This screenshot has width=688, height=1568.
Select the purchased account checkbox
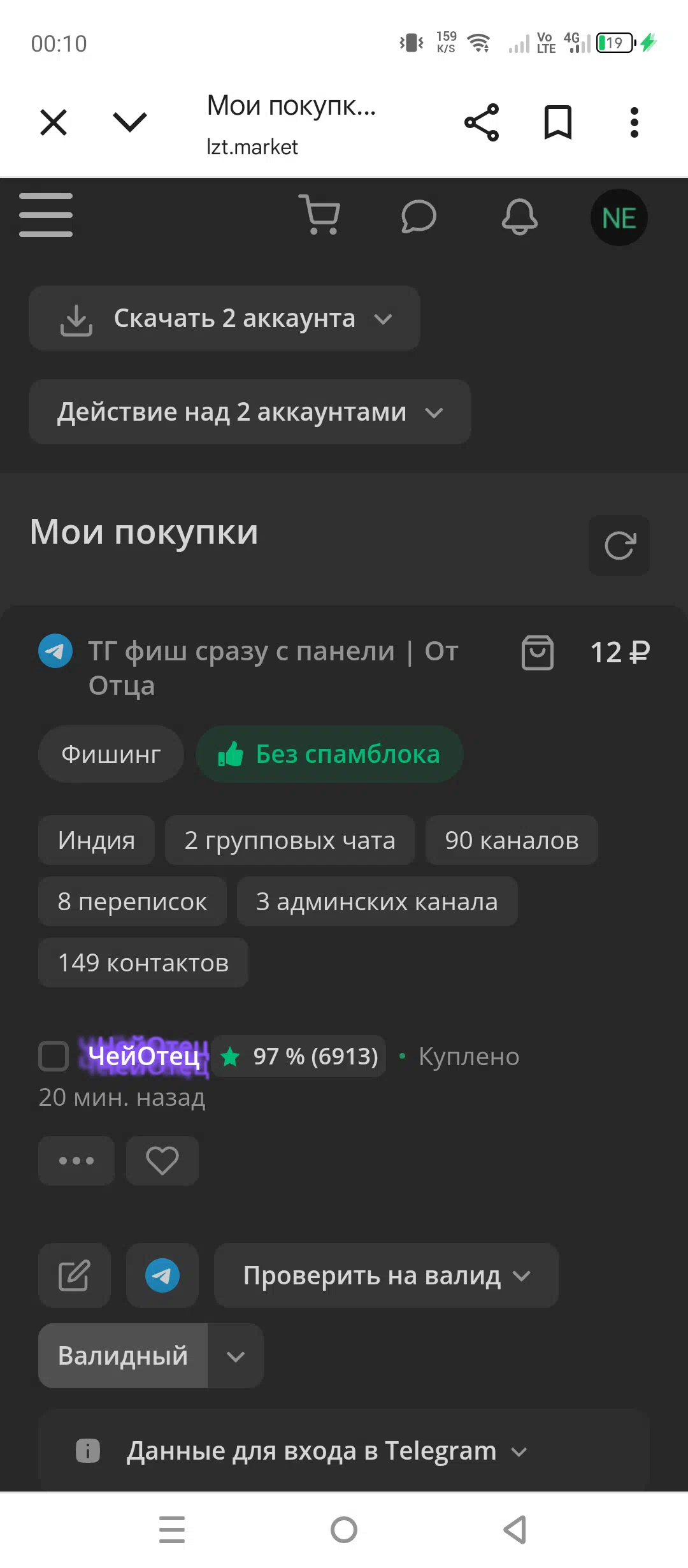coord(54,1056)
